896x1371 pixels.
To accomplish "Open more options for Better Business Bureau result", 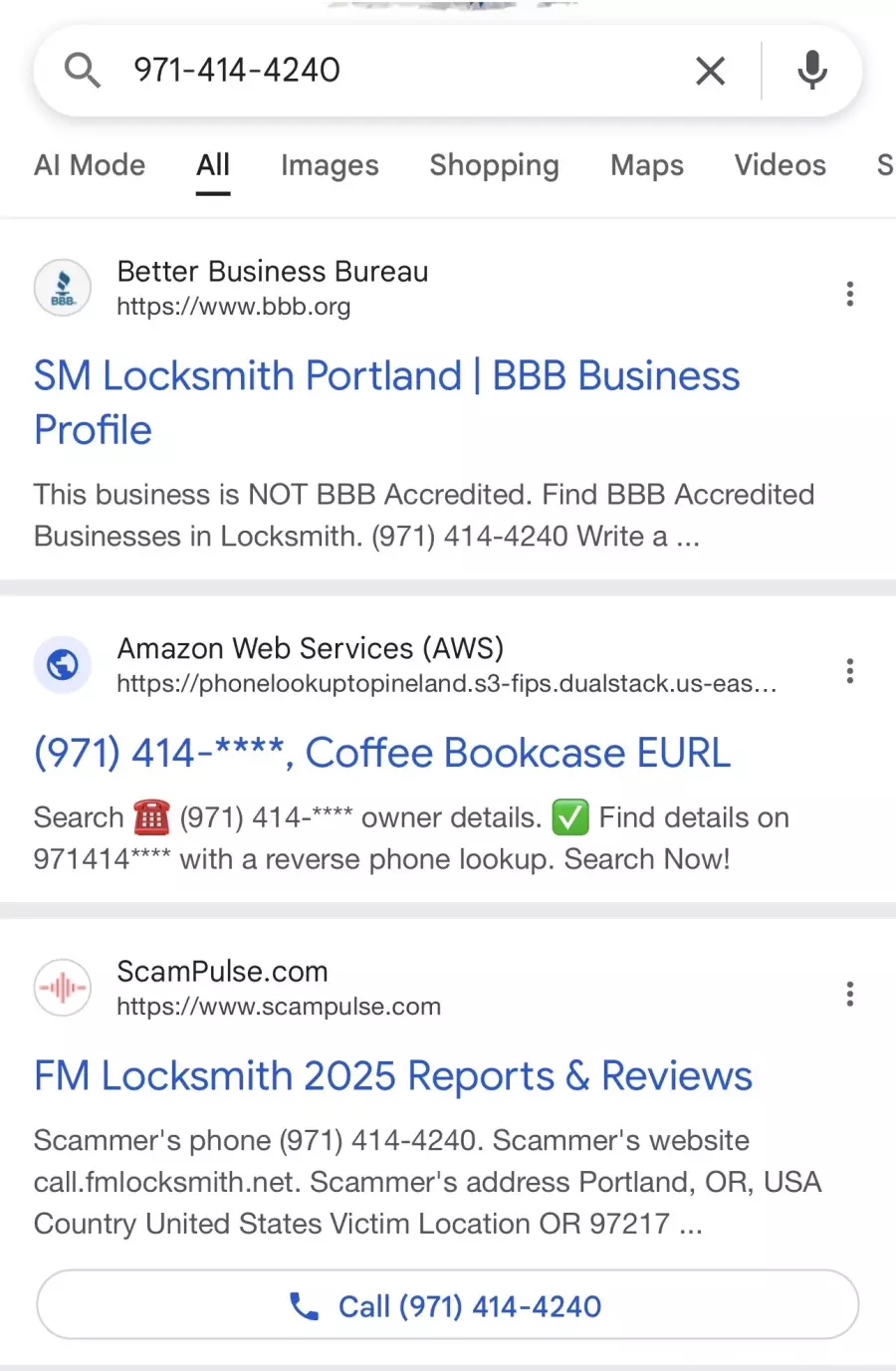I will point(849,294).
